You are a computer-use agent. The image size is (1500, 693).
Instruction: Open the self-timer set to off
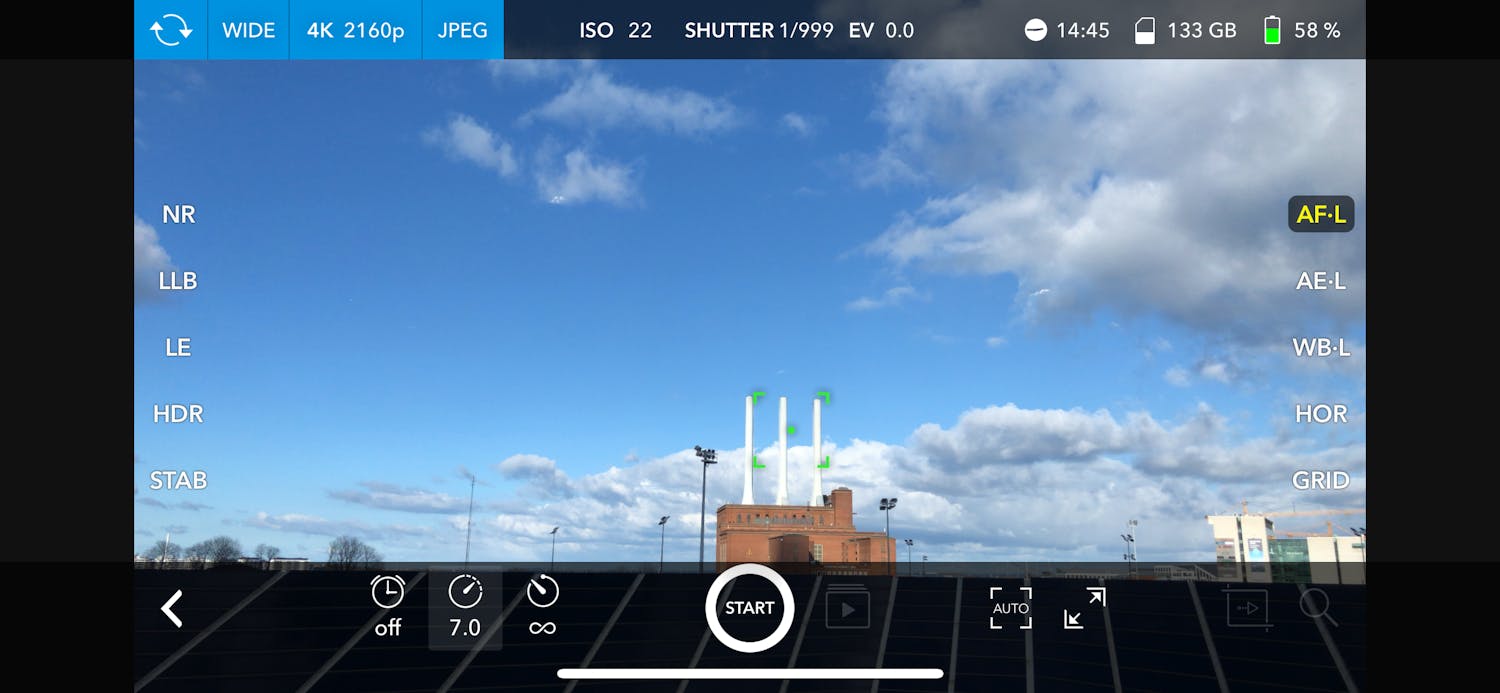tap(388, 606)
